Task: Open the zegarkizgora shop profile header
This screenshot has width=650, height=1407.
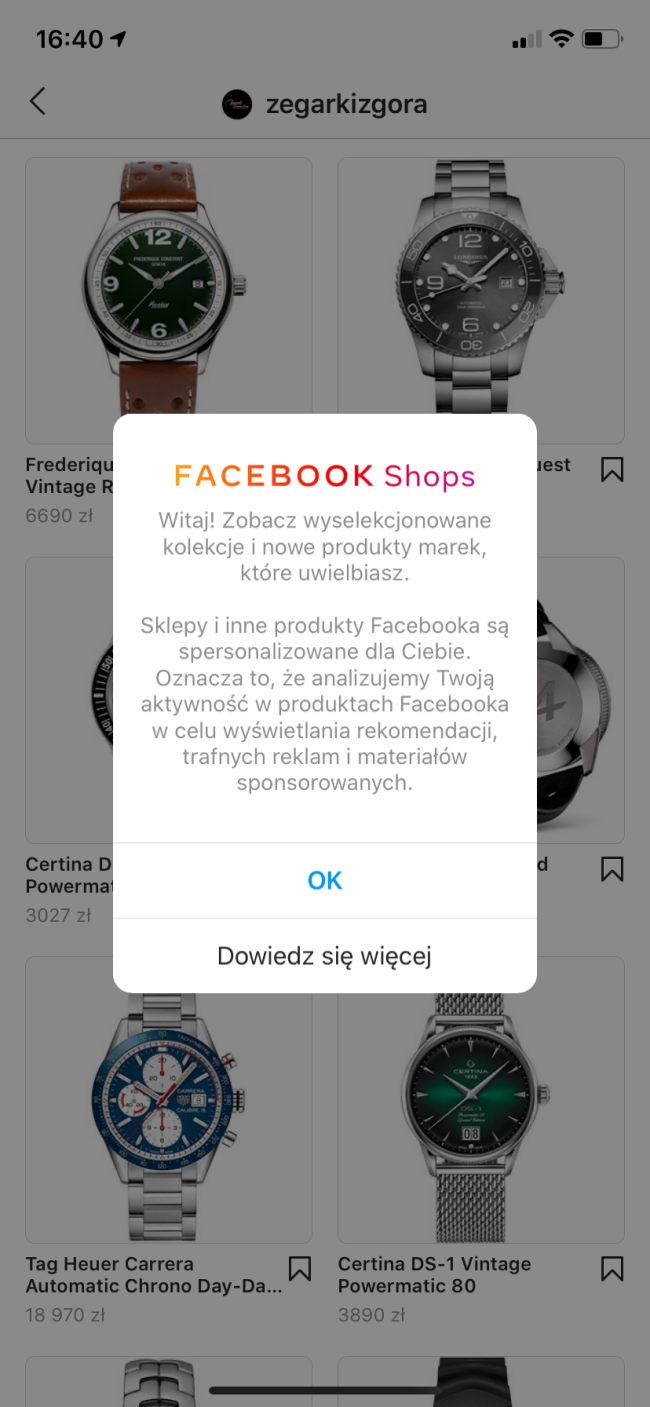Action: (x=325, y=104)
